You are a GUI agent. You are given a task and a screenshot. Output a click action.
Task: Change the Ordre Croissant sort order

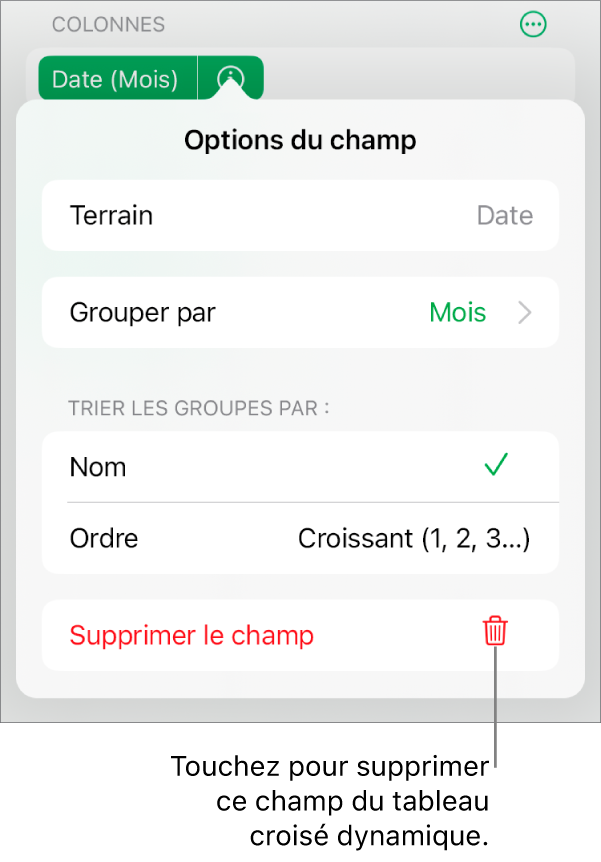tap(300, 539)
